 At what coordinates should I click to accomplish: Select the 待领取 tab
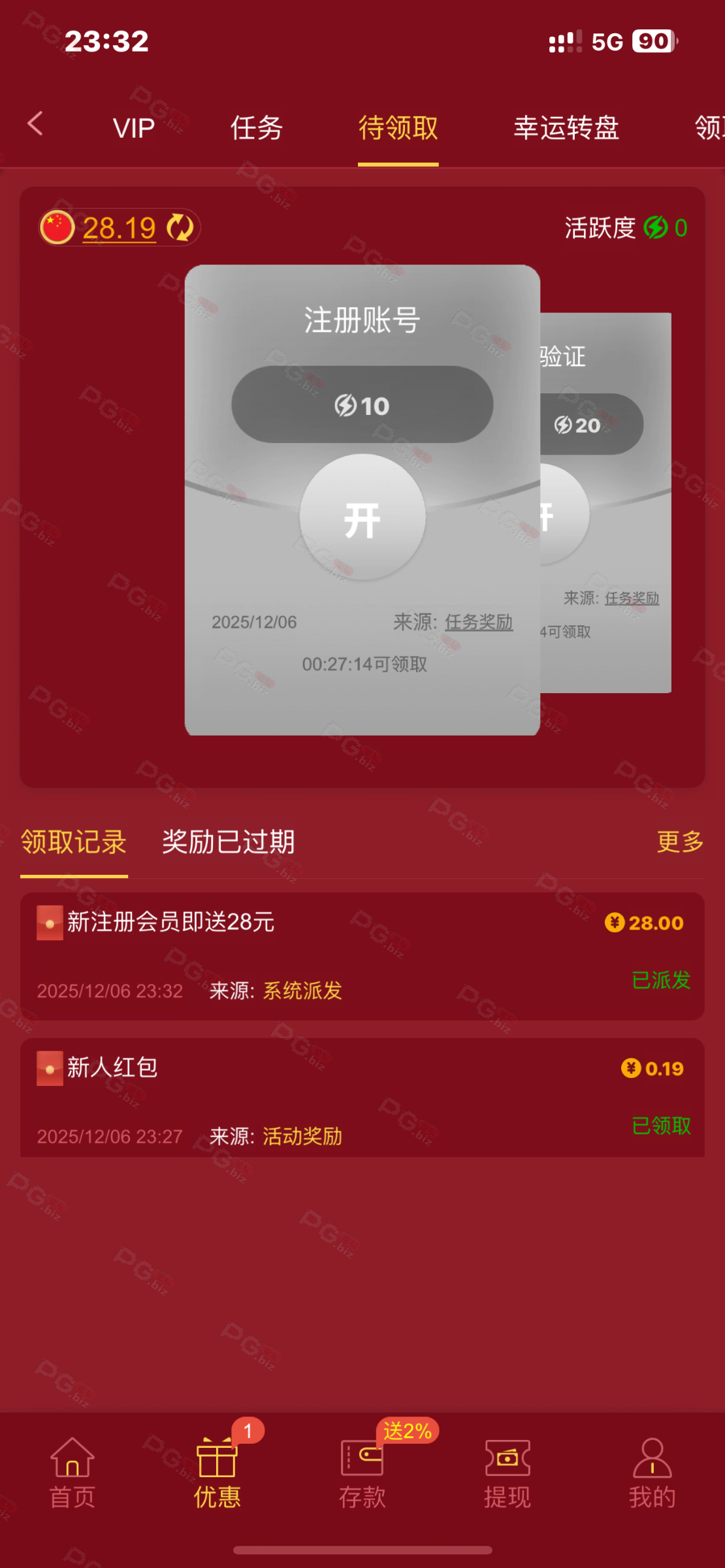398,128
